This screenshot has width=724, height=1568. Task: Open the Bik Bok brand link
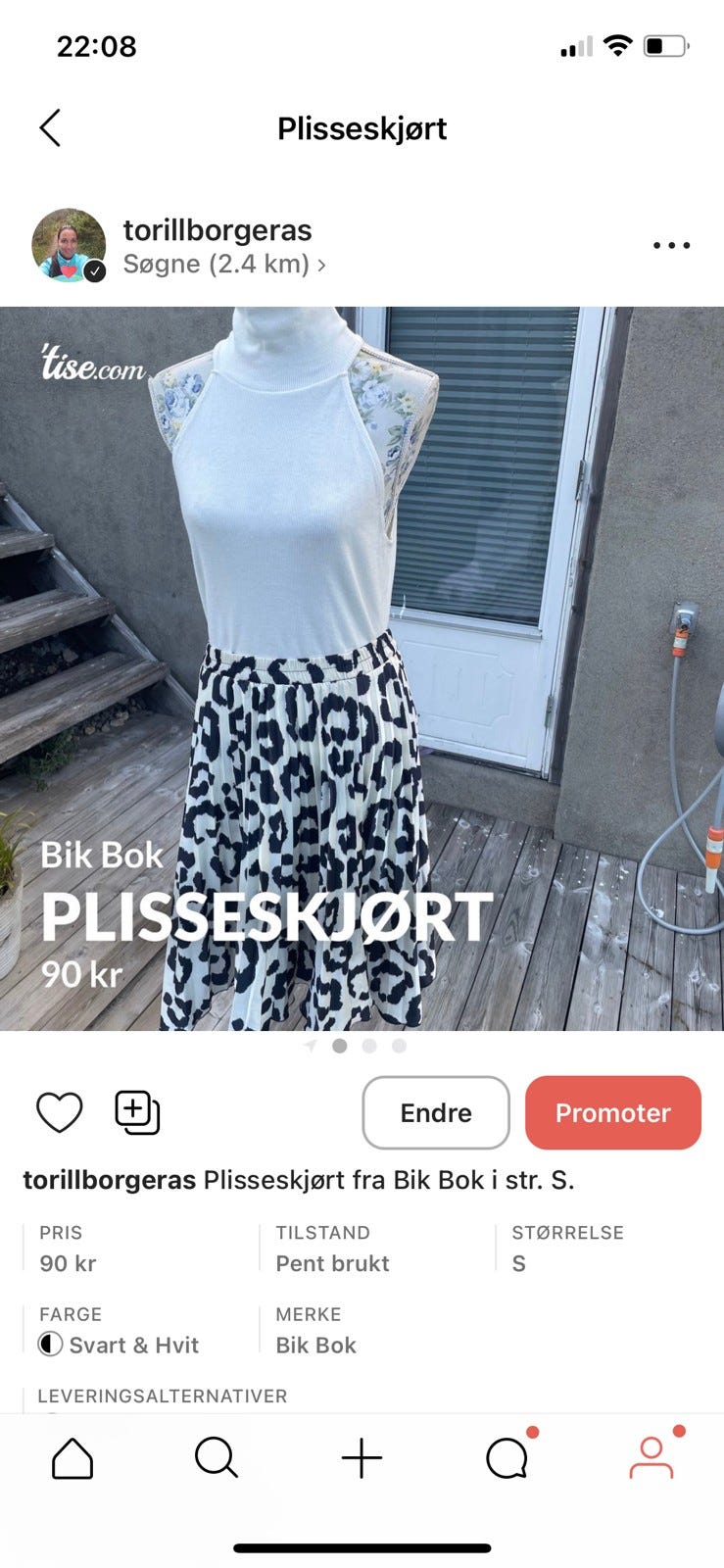(315, 1345)
